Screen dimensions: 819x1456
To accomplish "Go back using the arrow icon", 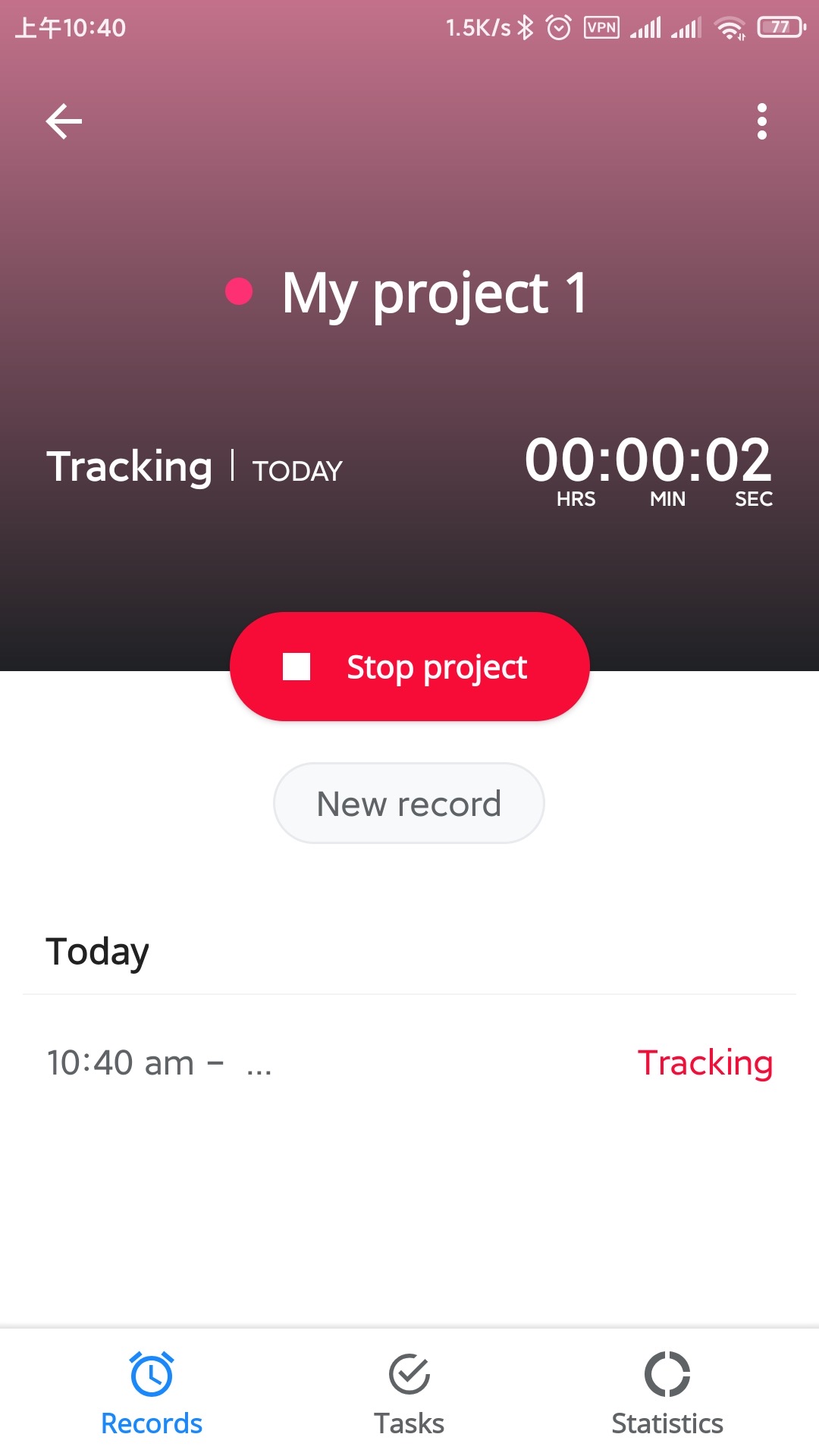I will coord(64,121).
